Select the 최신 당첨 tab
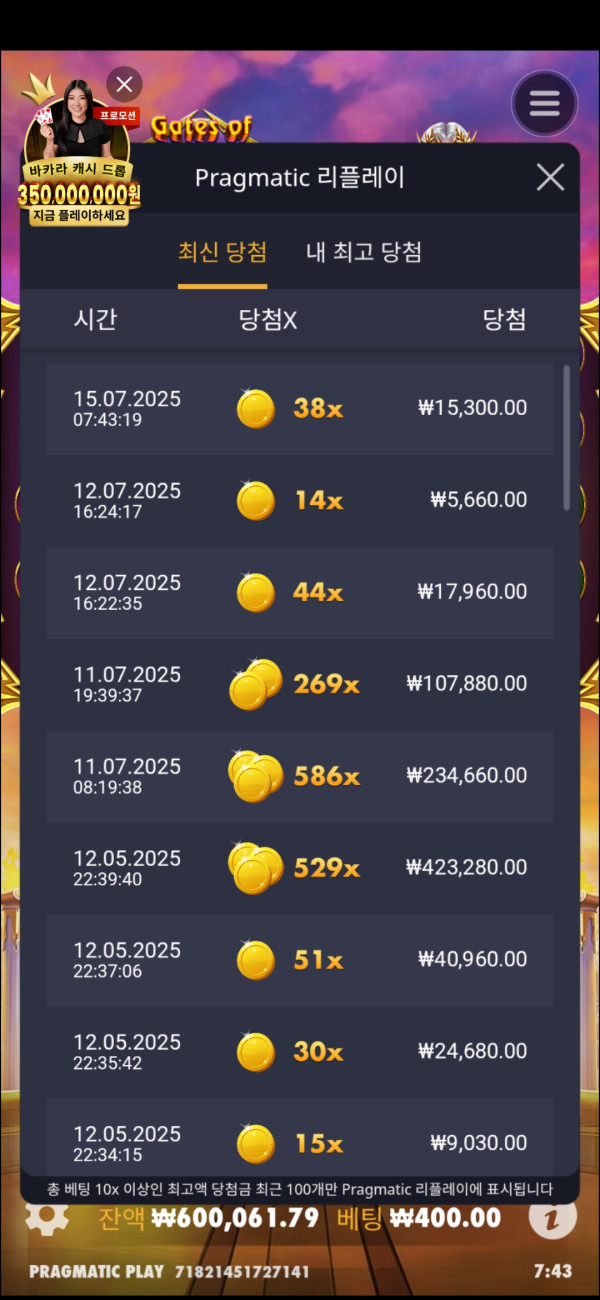 click(x=222, y=252)
